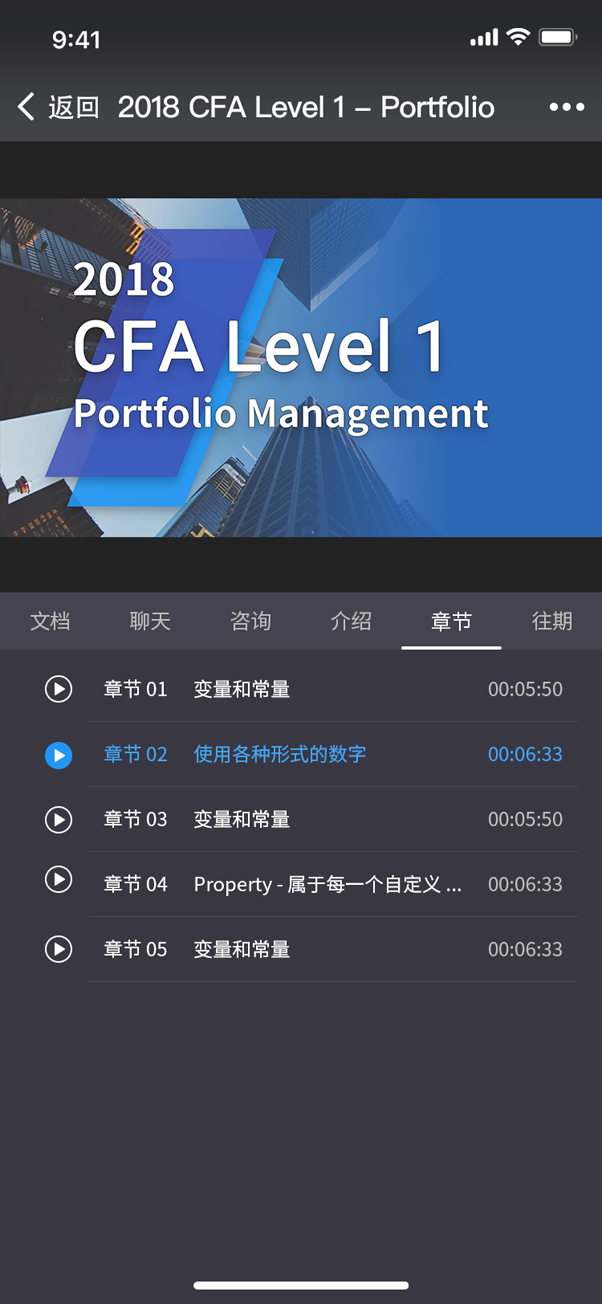This screenshot has width=602, height=1304.
Task: Play 章节 01 变量和常量
Action: pyautogui.click(x=59, y=689)
